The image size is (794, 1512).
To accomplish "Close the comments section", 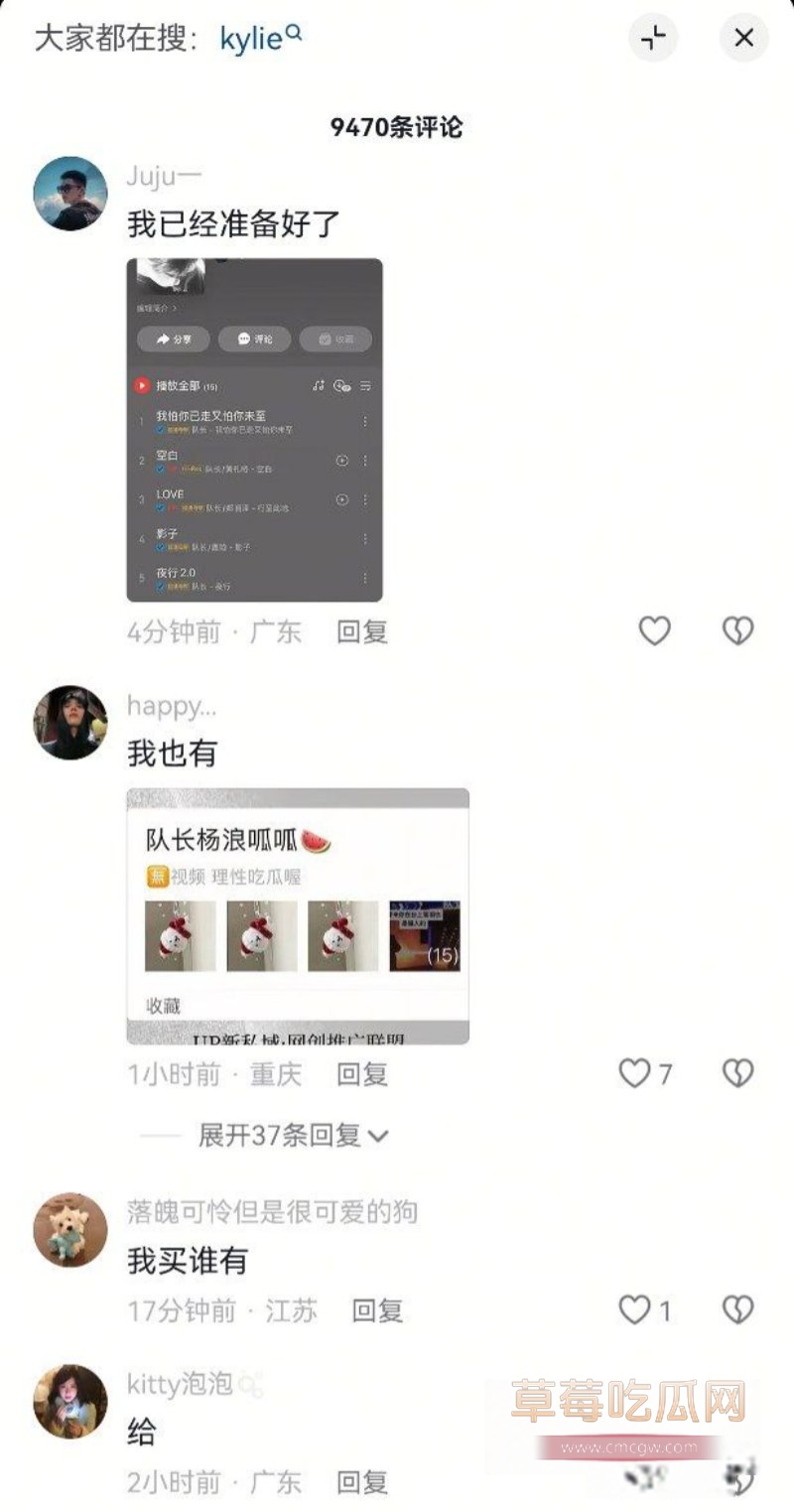I will click(x=743, y=39).
